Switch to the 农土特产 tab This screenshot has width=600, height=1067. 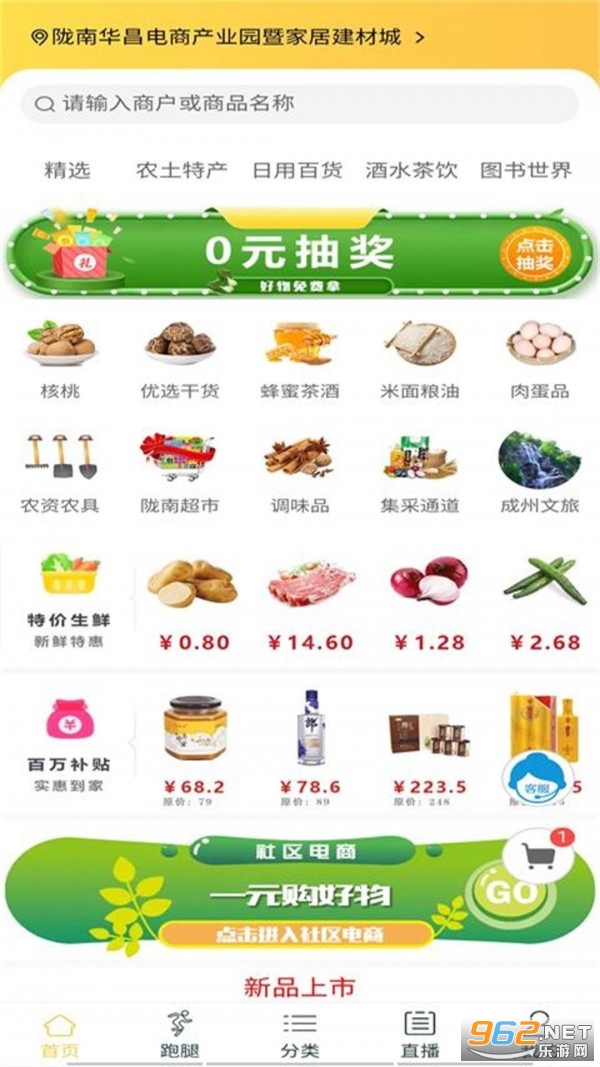pos(182,170)
